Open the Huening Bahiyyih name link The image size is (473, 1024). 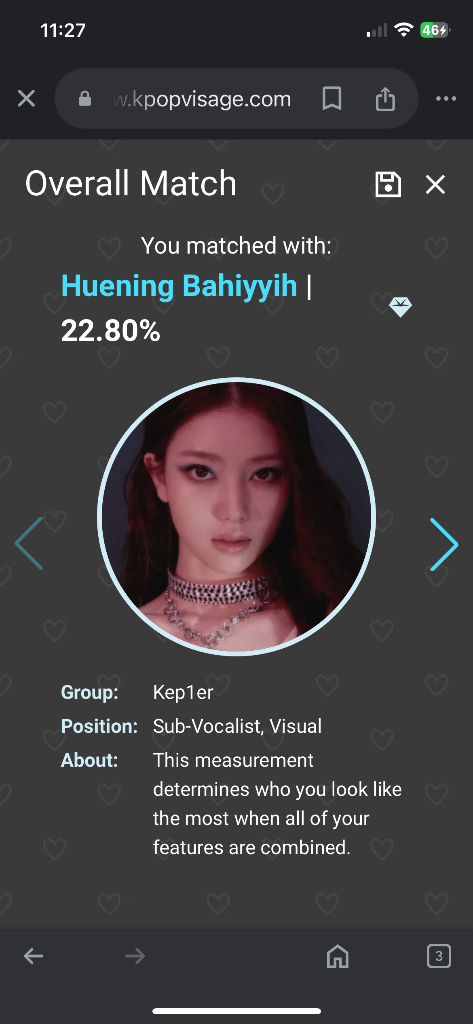click(179, 286)
